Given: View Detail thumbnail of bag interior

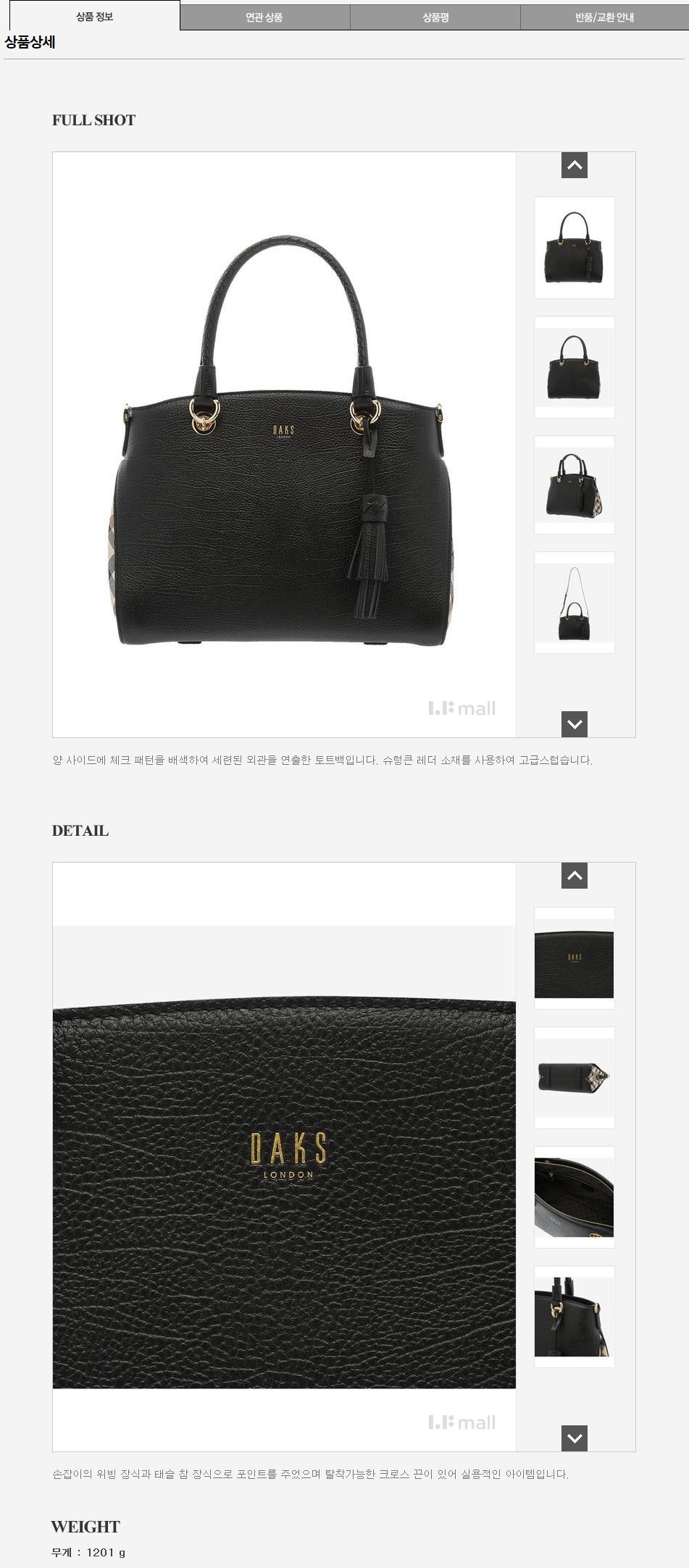Looking at the screenshot, I should [574, 1196].
